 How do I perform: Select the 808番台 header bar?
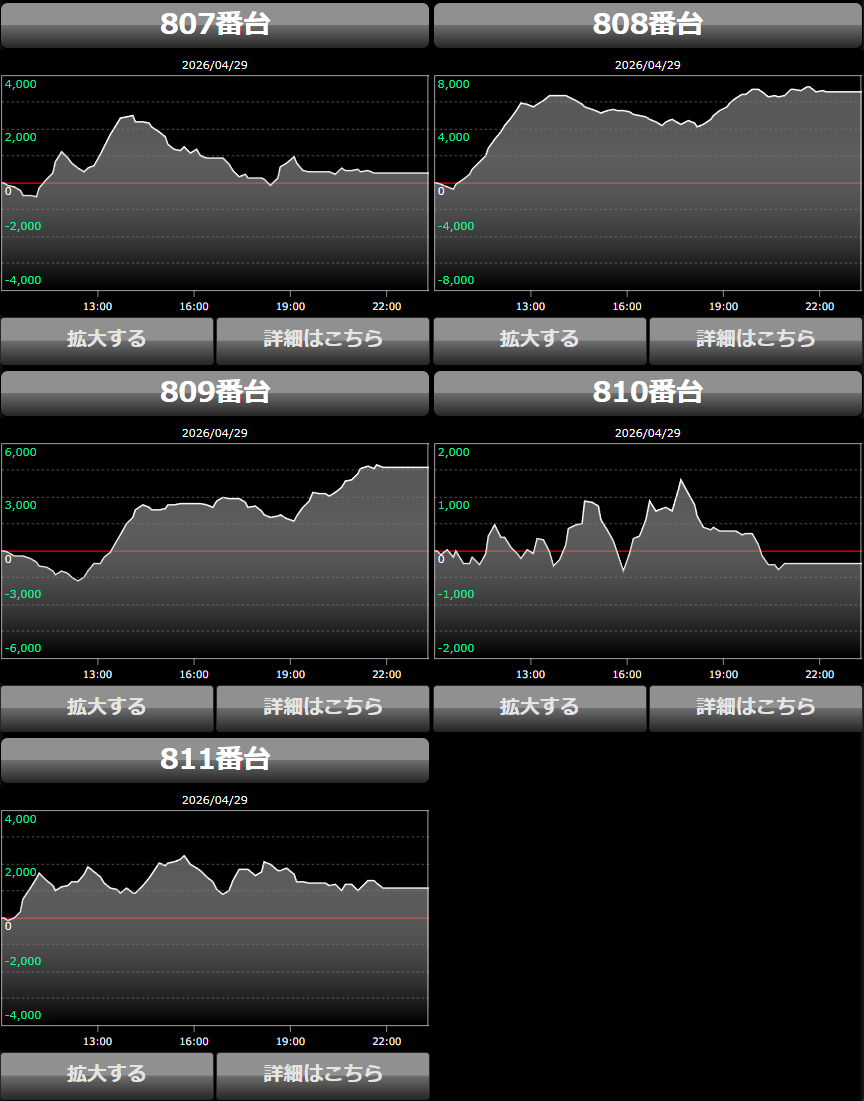coord(648,25)
